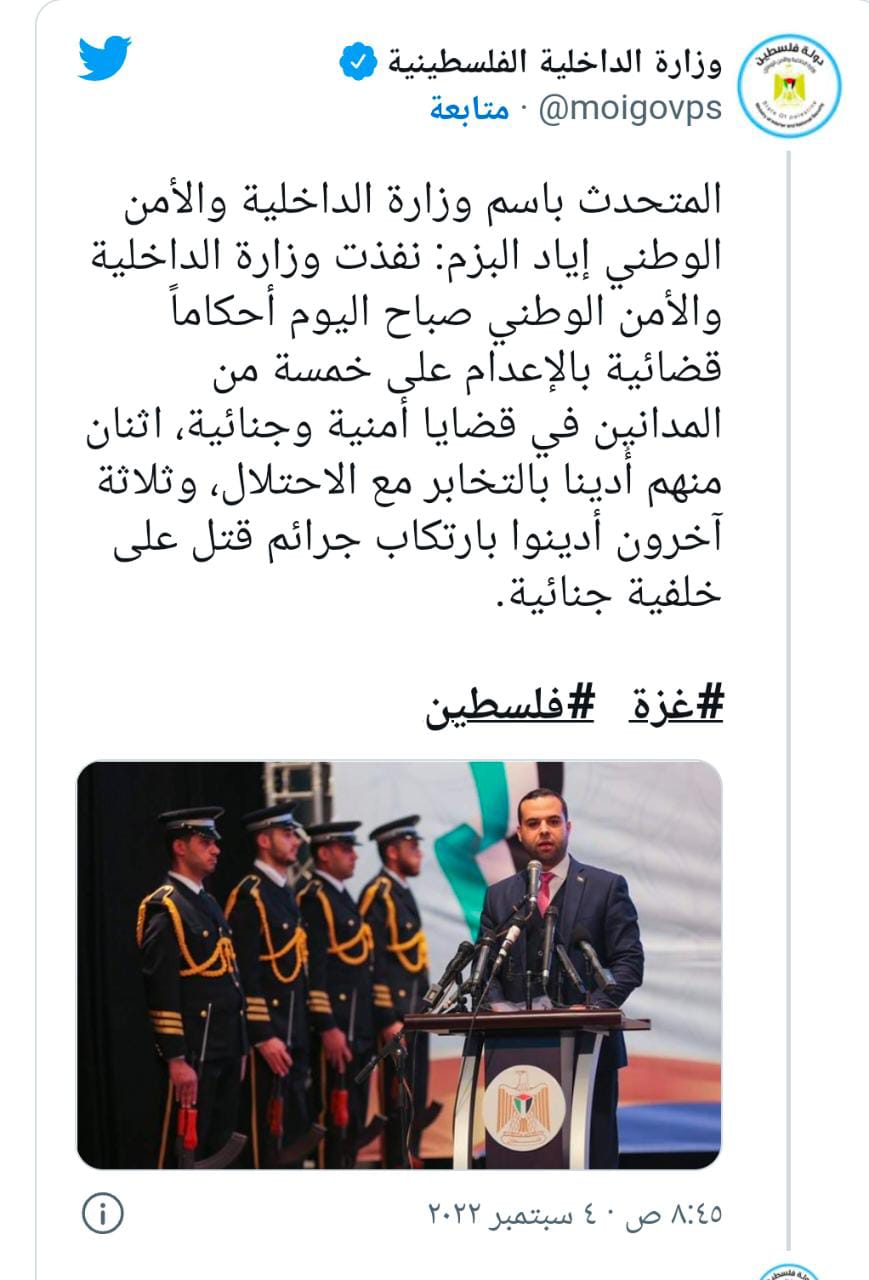The height and width of the screenshot is (1280, 869).
Task: Open the Twitter bird logo link
Action: click(x=105, y=58)
